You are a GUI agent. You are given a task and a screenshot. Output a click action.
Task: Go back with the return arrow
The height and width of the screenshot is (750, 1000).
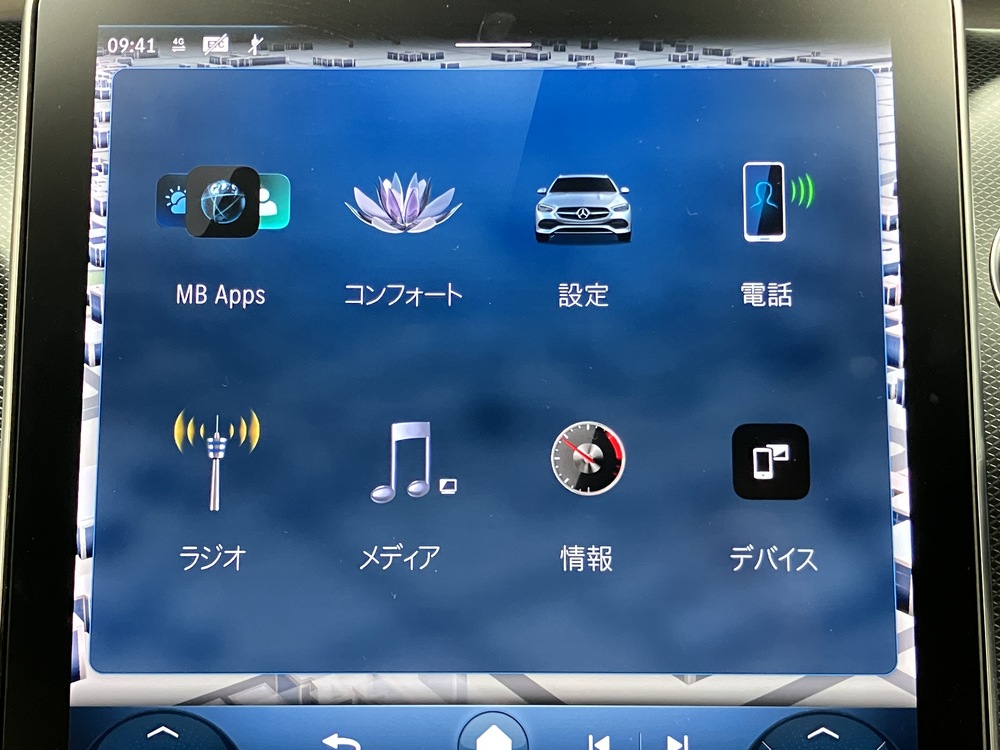(342, 741)
